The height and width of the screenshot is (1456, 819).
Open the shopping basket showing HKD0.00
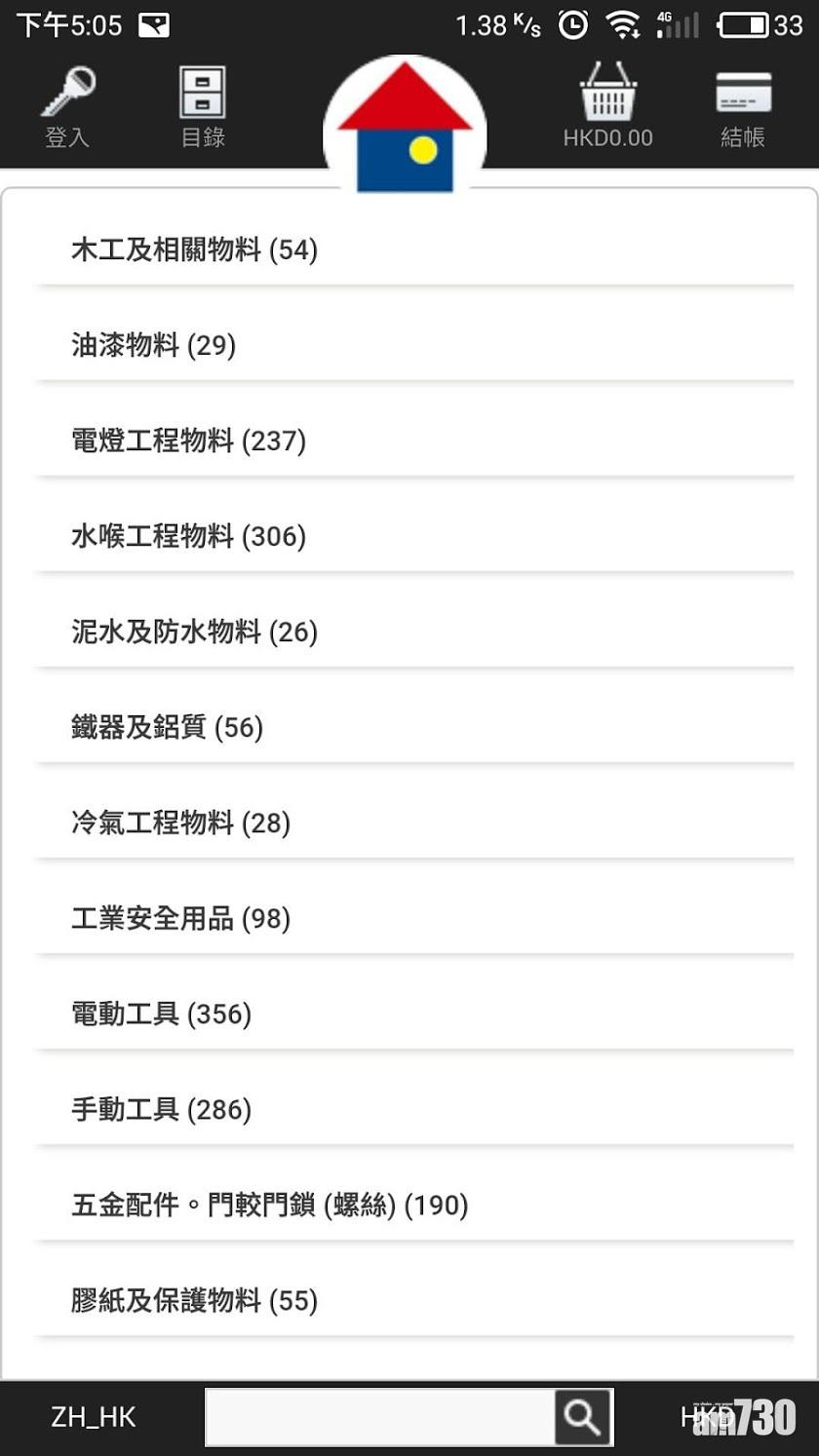[x=608, y=105]
